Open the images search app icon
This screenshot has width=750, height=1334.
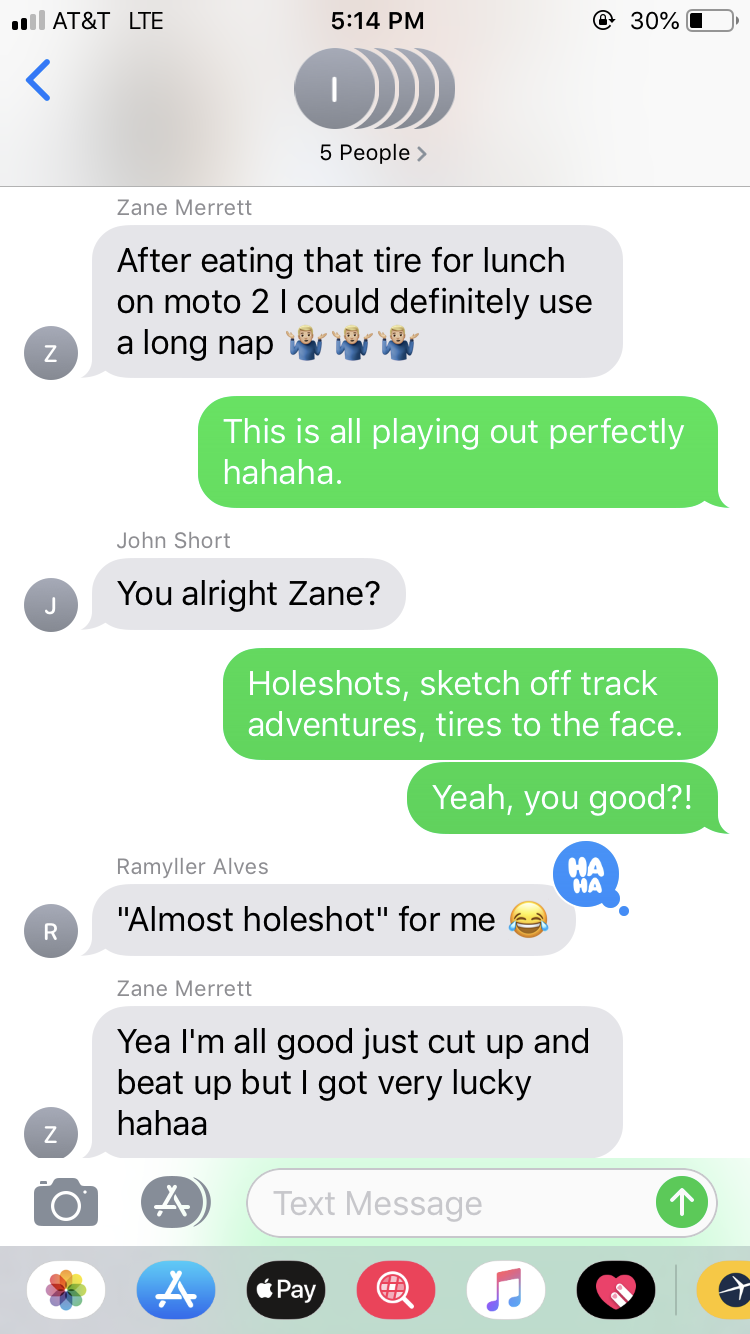tap(395, 1289)
